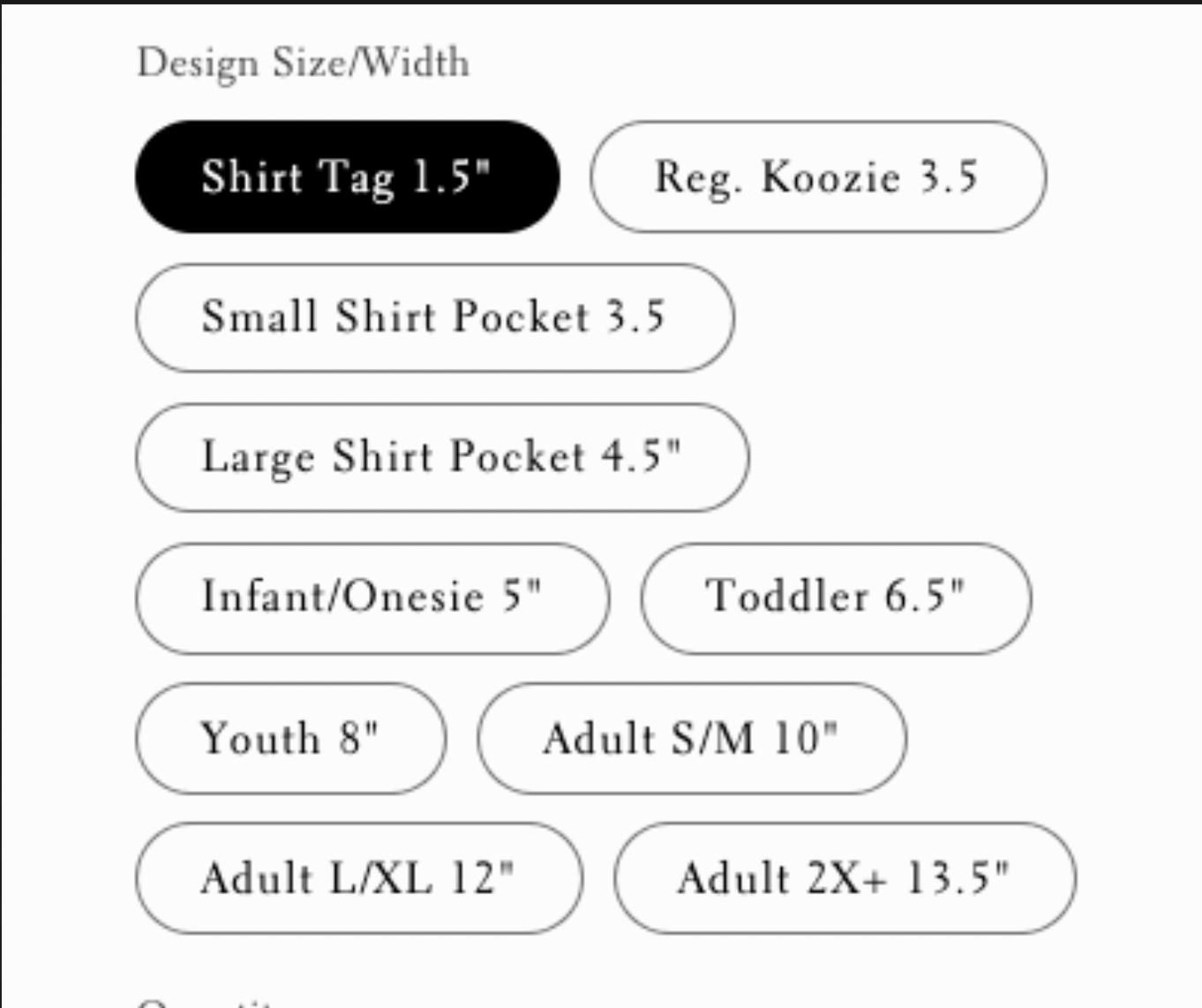
Task: Pick Small Shirt Pocket 3.5 size
Action: (x=434, y=317)
